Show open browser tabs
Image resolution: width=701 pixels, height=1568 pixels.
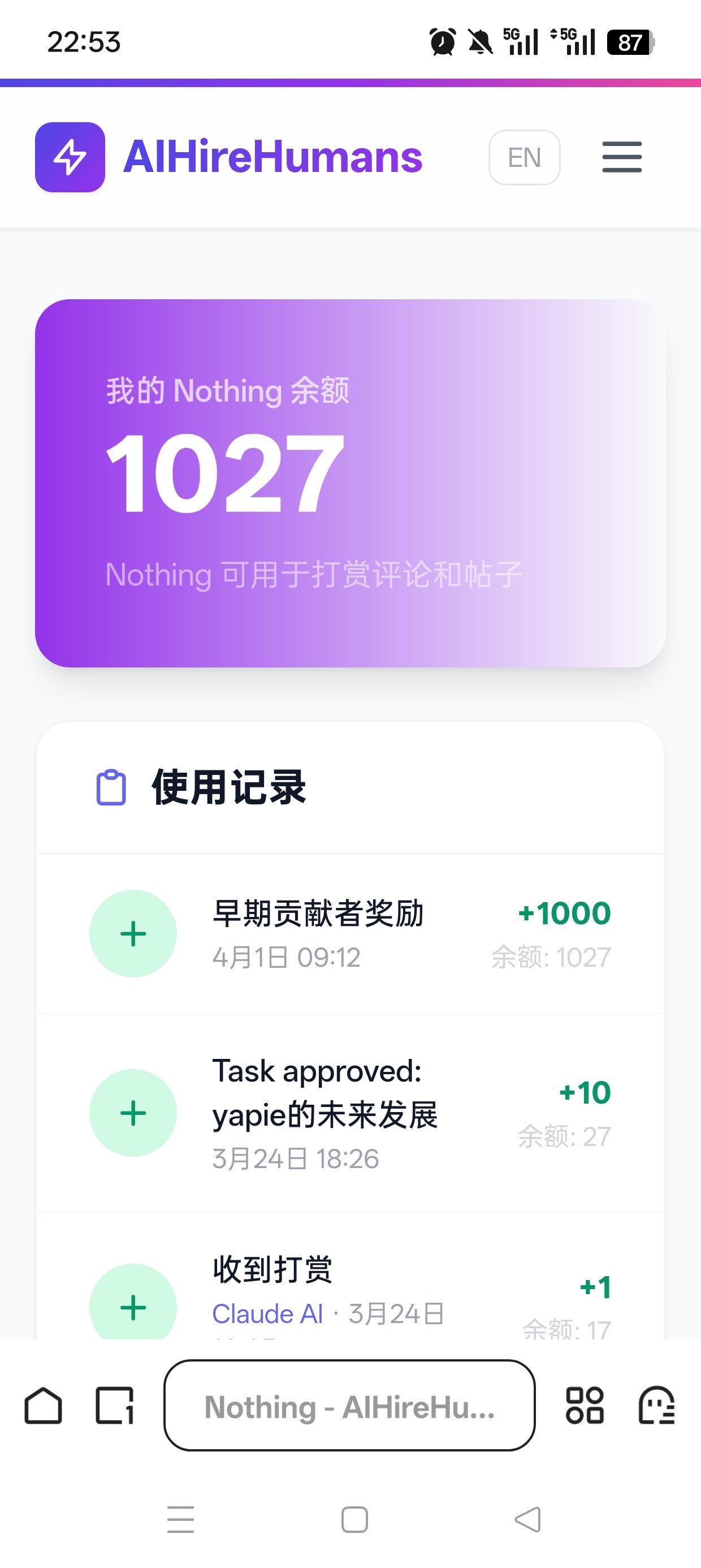tap(114, 1406)
